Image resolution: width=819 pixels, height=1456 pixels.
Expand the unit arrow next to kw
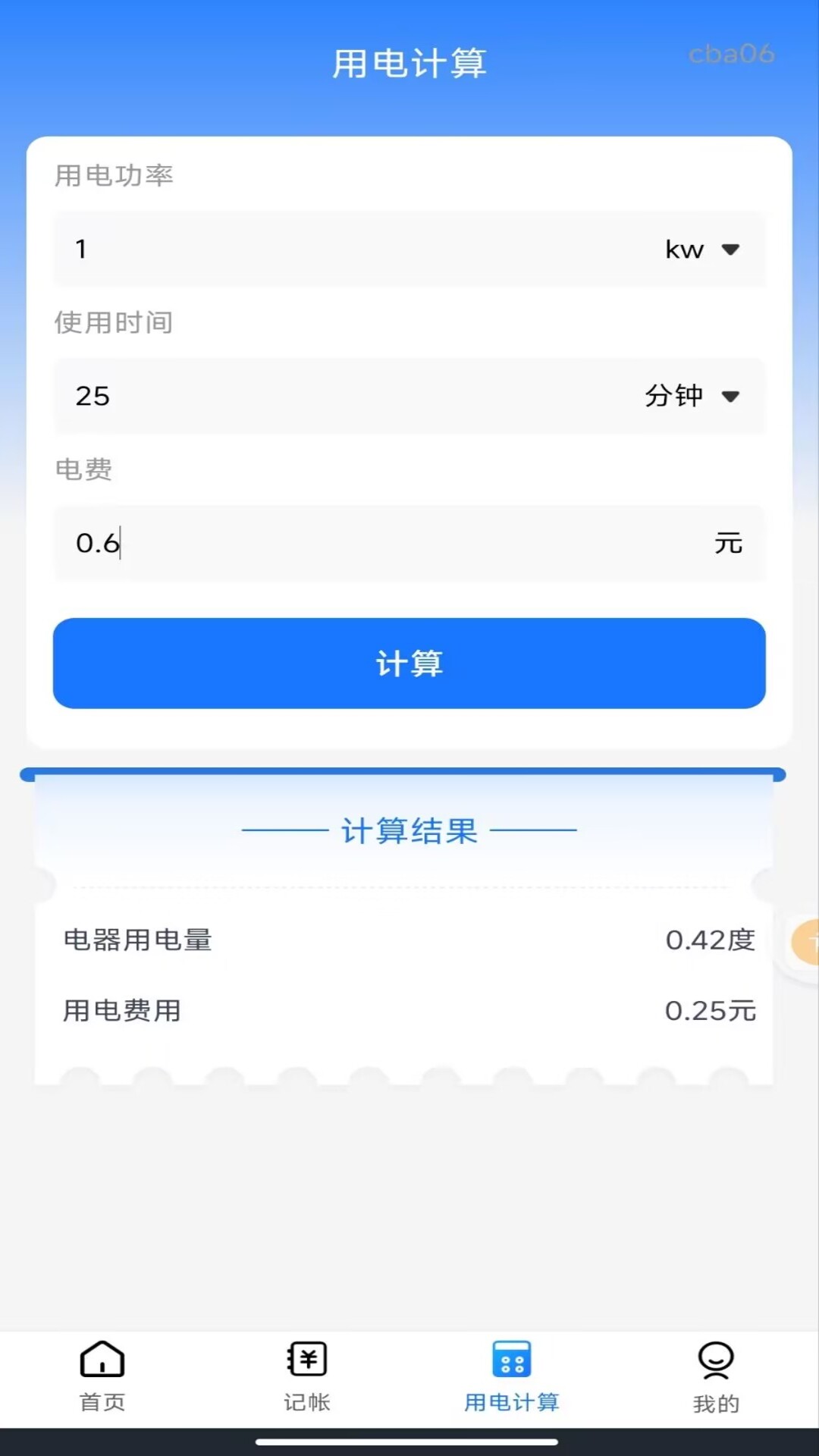[732, 249]
